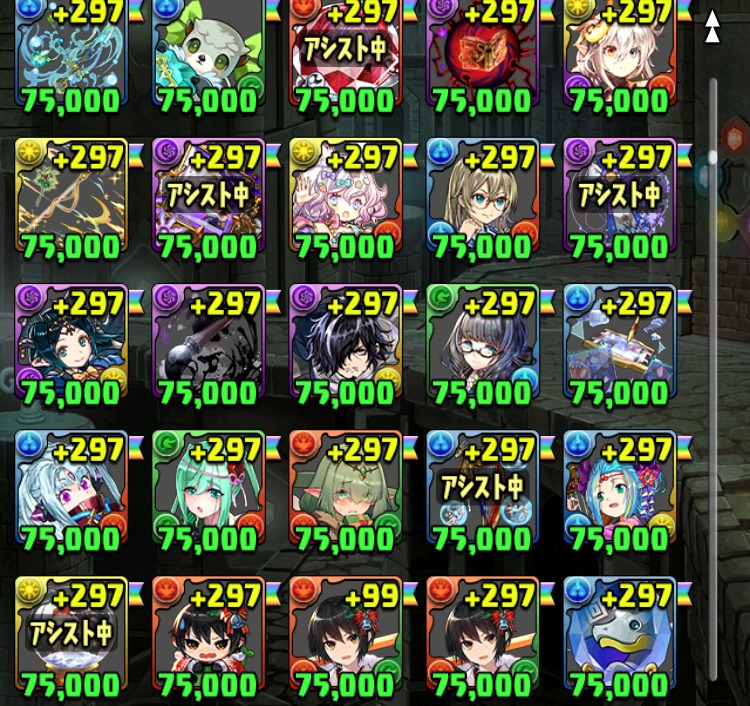Open the black silhouette dark monster card
Image resolution: width=750 pixels, height=706 pixels.
208,346
